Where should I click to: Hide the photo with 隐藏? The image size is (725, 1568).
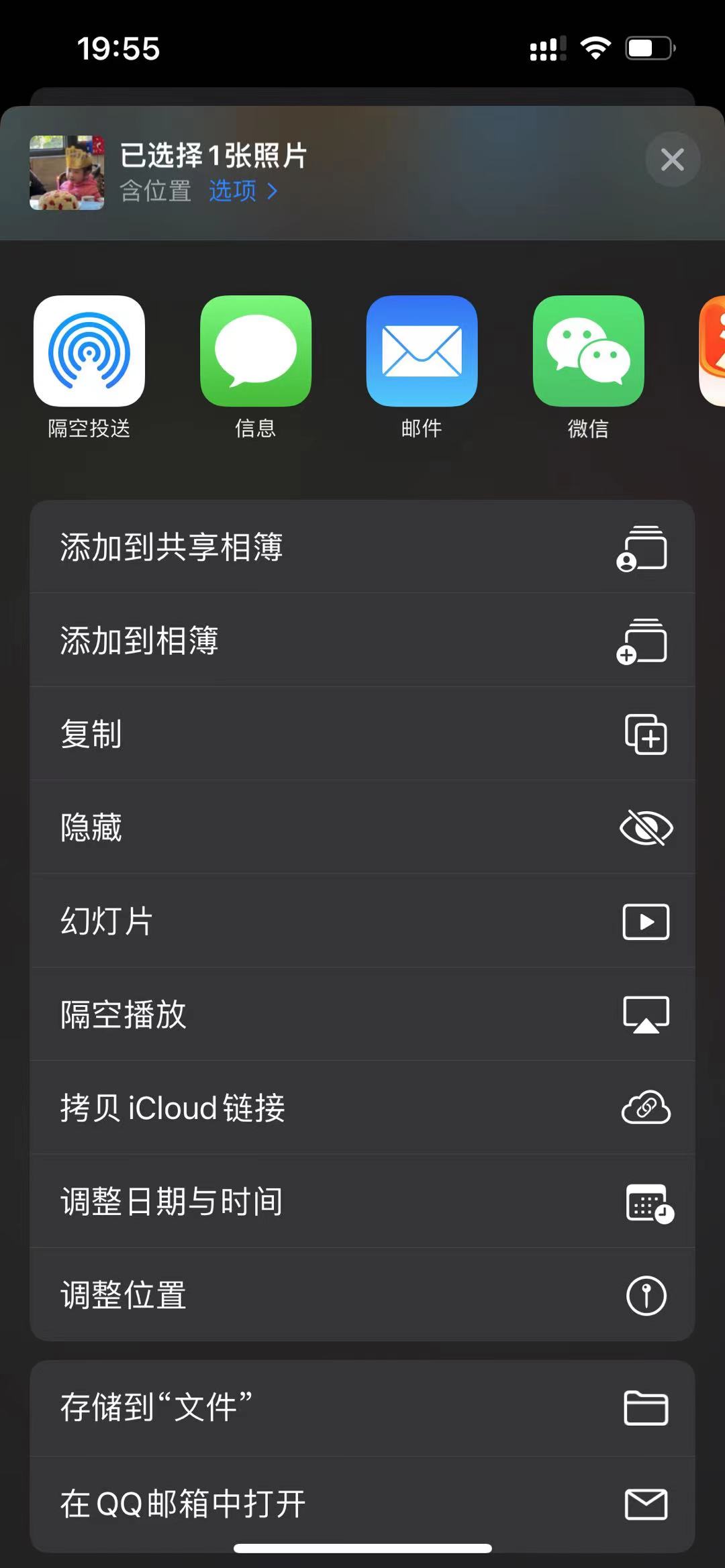pos(362,827)
